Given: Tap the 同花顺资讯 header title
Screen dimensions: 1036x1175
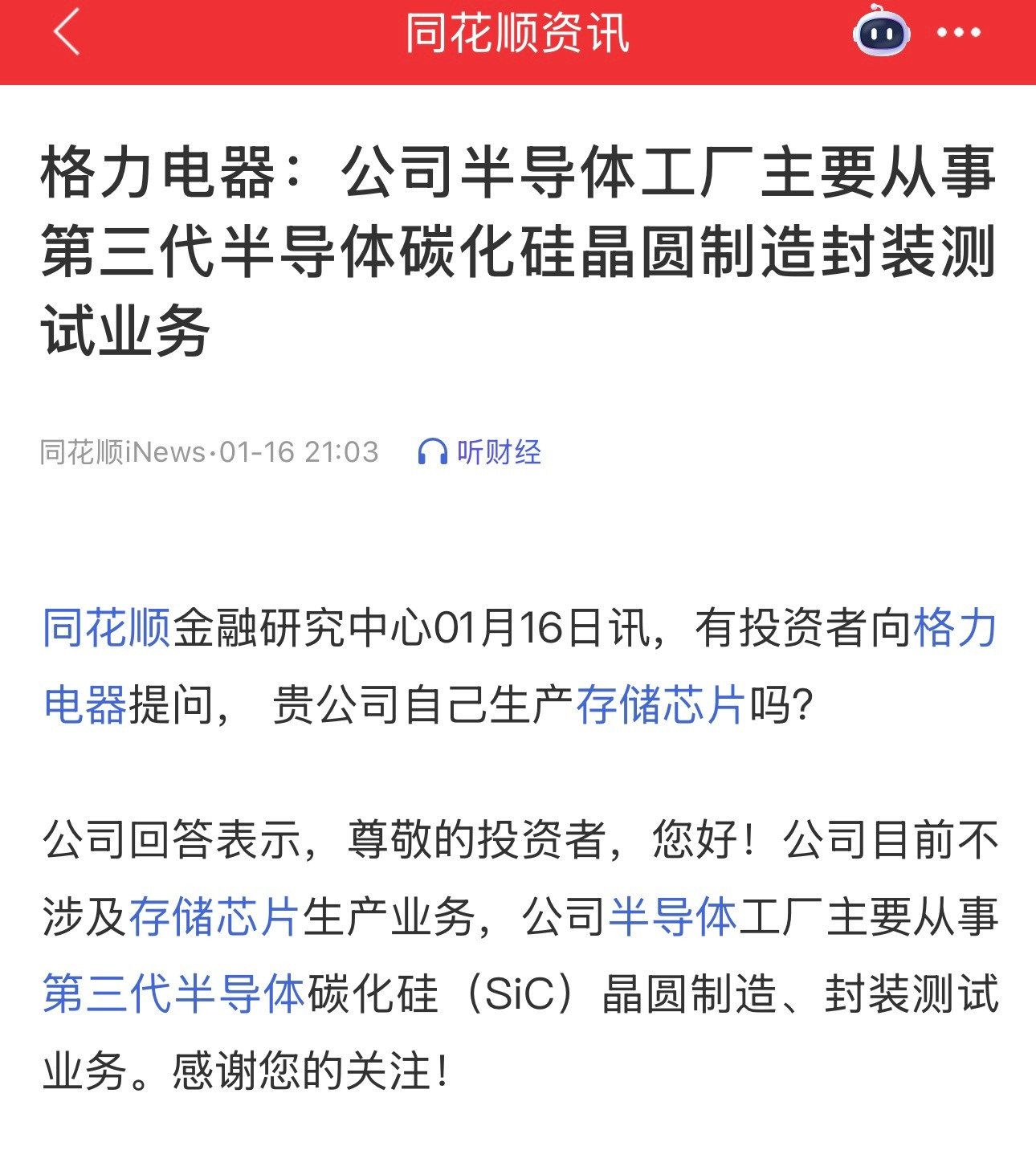Looking at the screenshot, I should (x=518, y=34).
